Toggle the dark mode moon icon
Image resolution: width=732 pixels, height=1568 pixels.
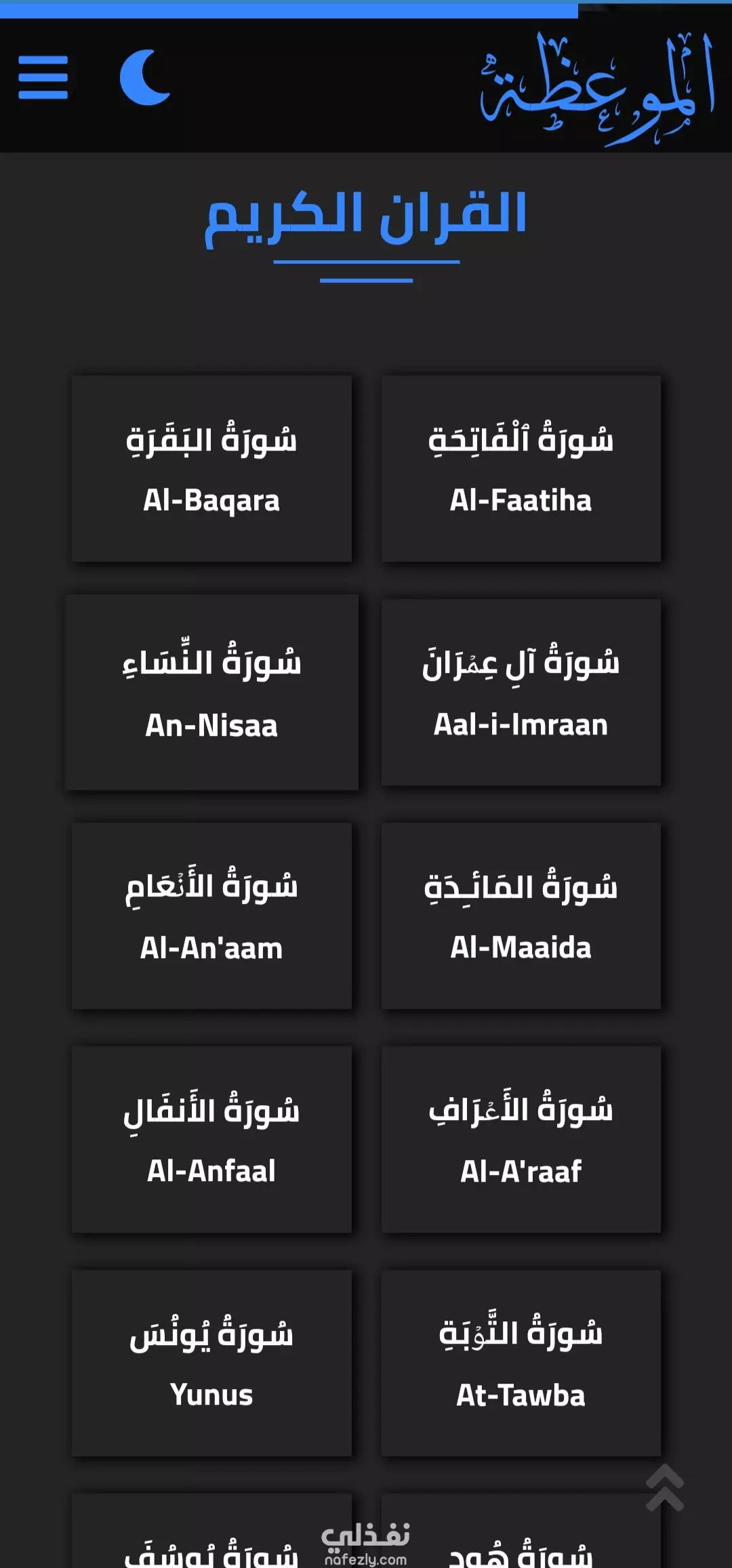pos(144,77)
